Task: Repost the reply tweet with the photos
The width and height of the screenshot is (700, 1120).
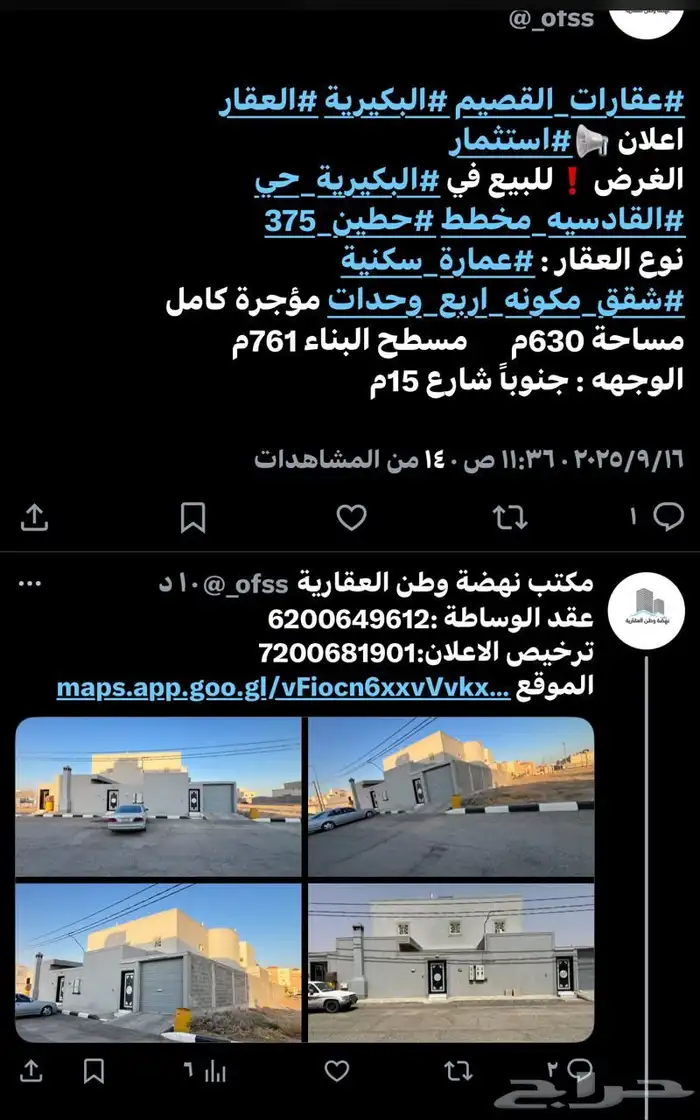Action: 458,1072
